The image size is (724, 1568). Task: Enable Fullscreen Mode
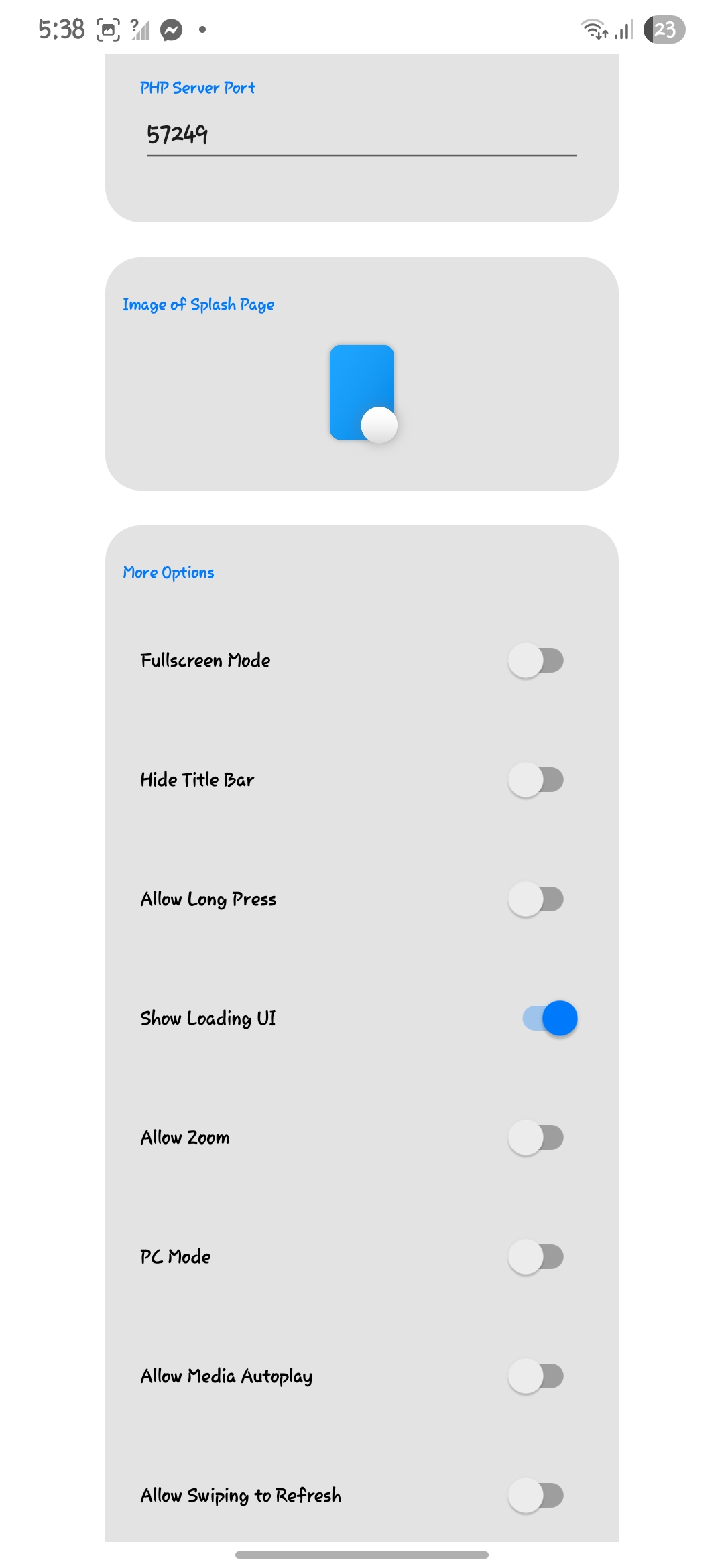coord(536,661)
